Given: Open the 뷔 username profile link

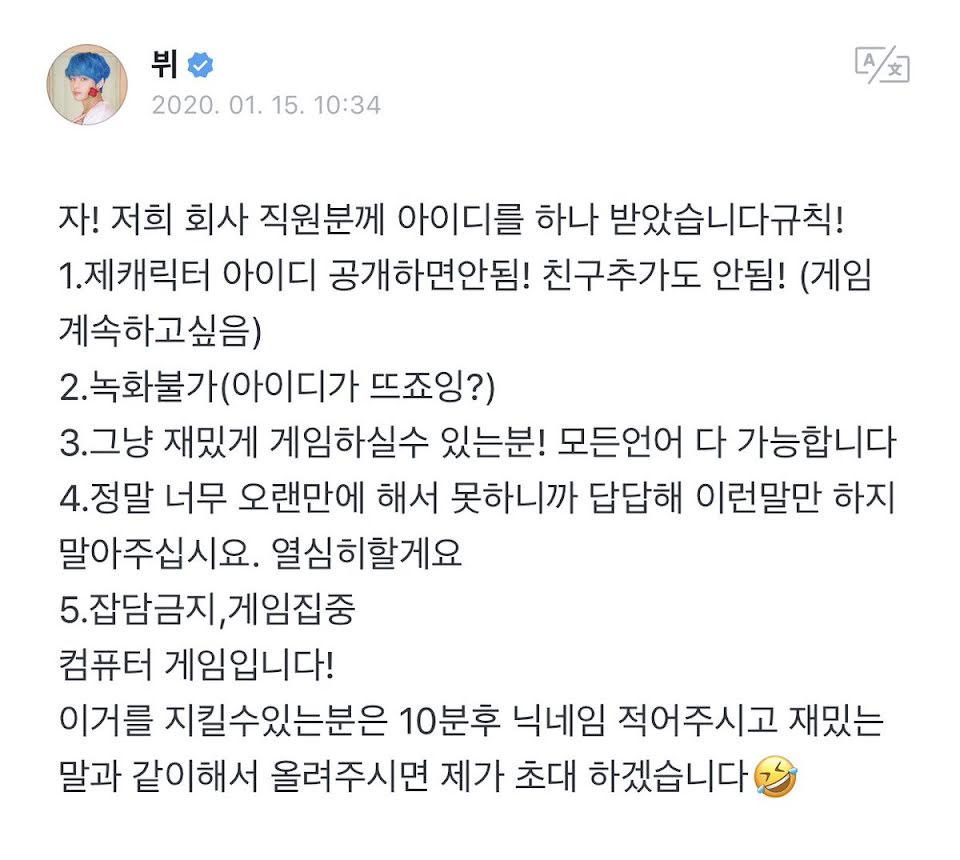Looking at the screenshot, I should 165,64.
